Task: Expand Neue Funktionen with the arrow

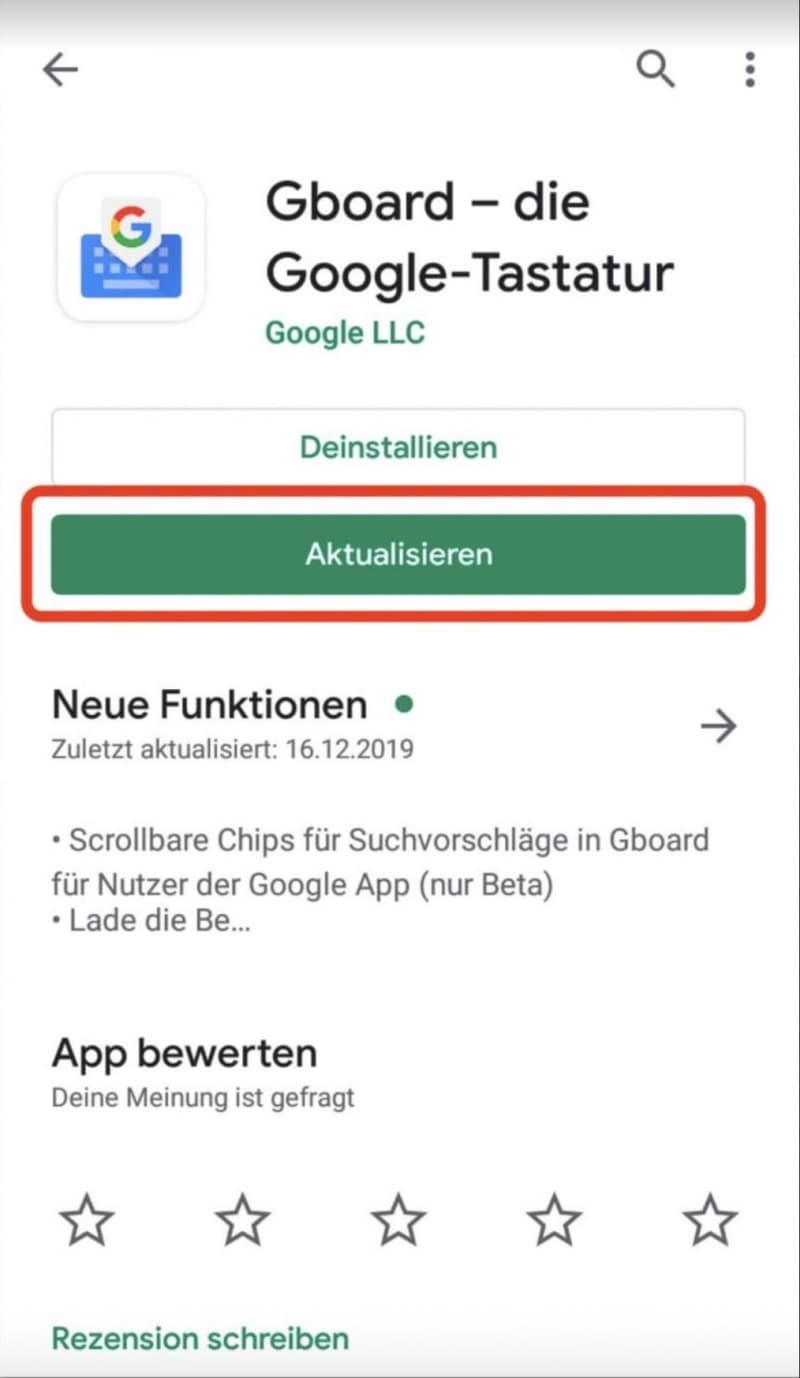Action: 718,727
